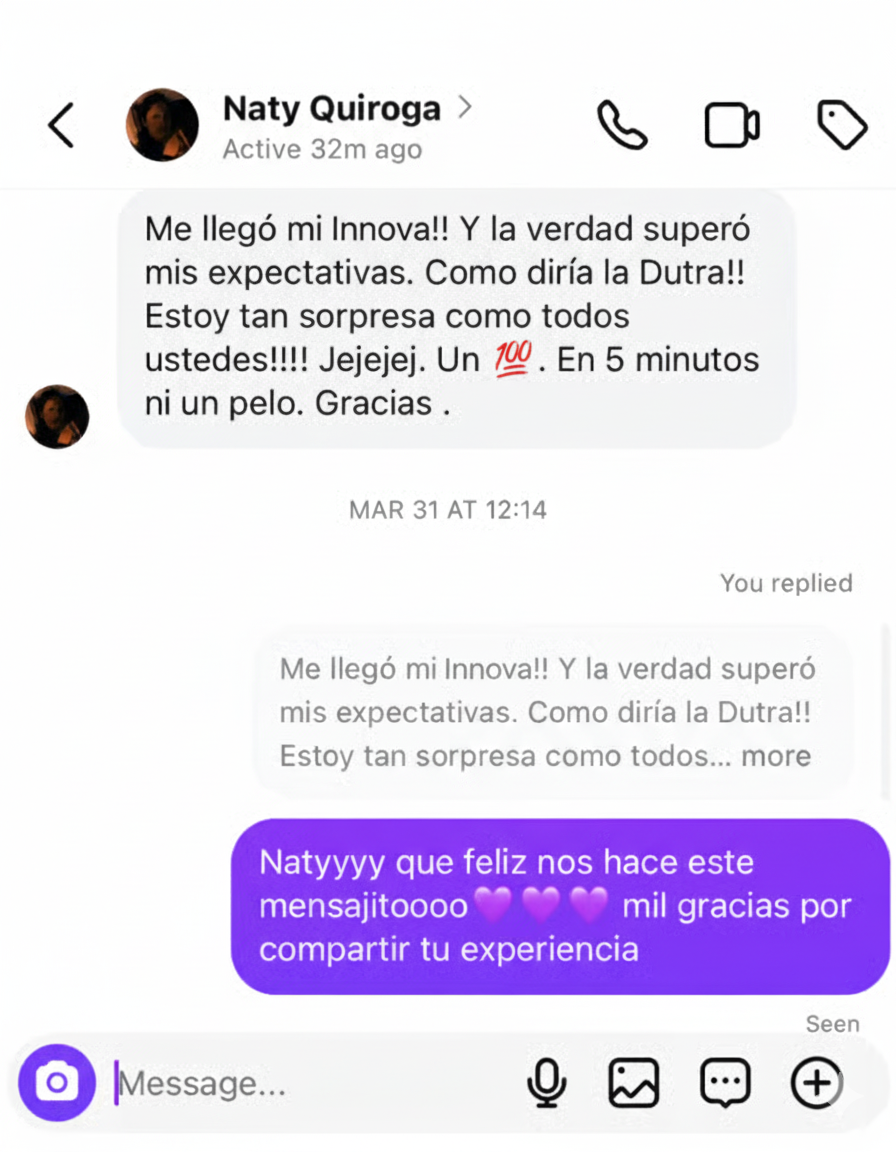Go back to the inbox list
Image resolution: width=896 pixels, height=1152 pixels.
(x=62, y=126)
